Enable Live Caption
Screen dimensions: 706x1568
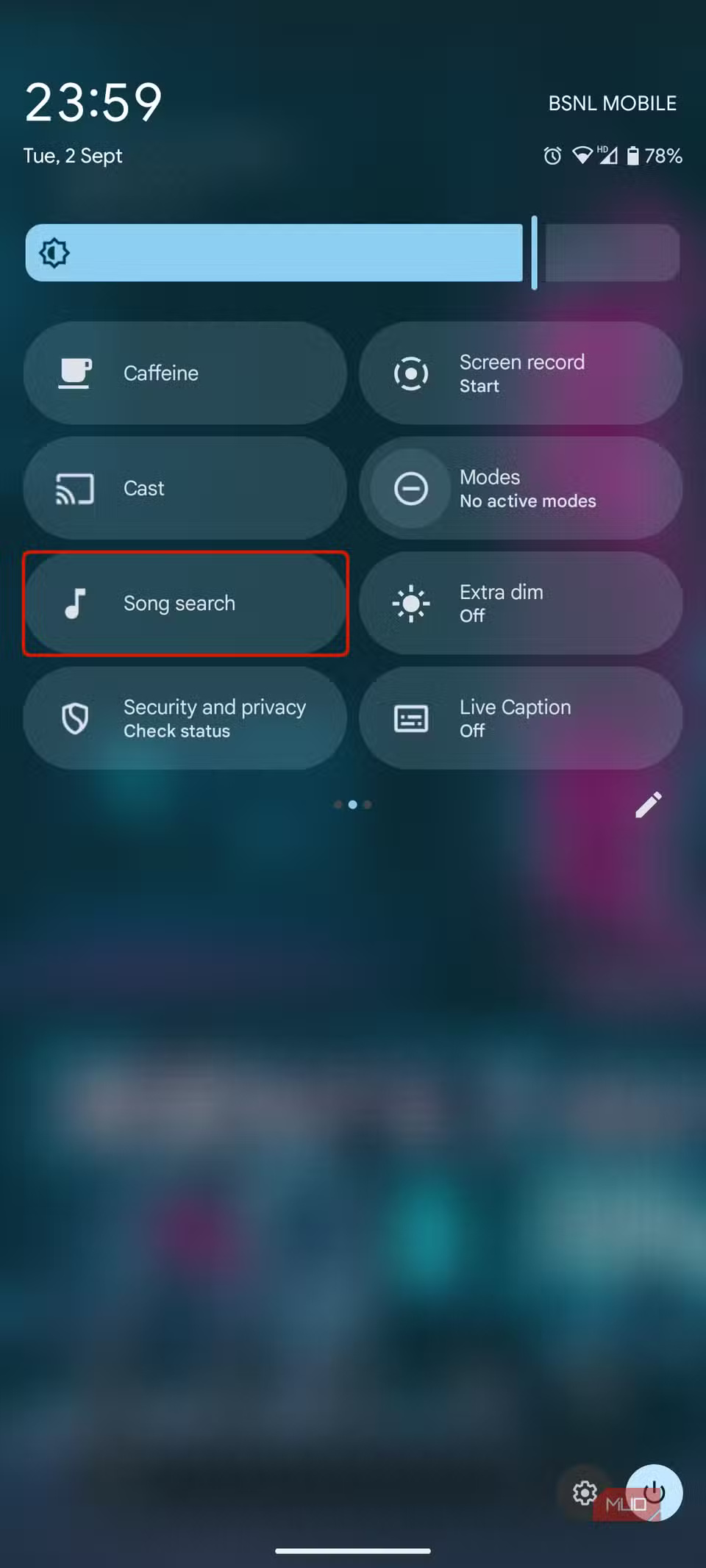(x=520, y=718)
